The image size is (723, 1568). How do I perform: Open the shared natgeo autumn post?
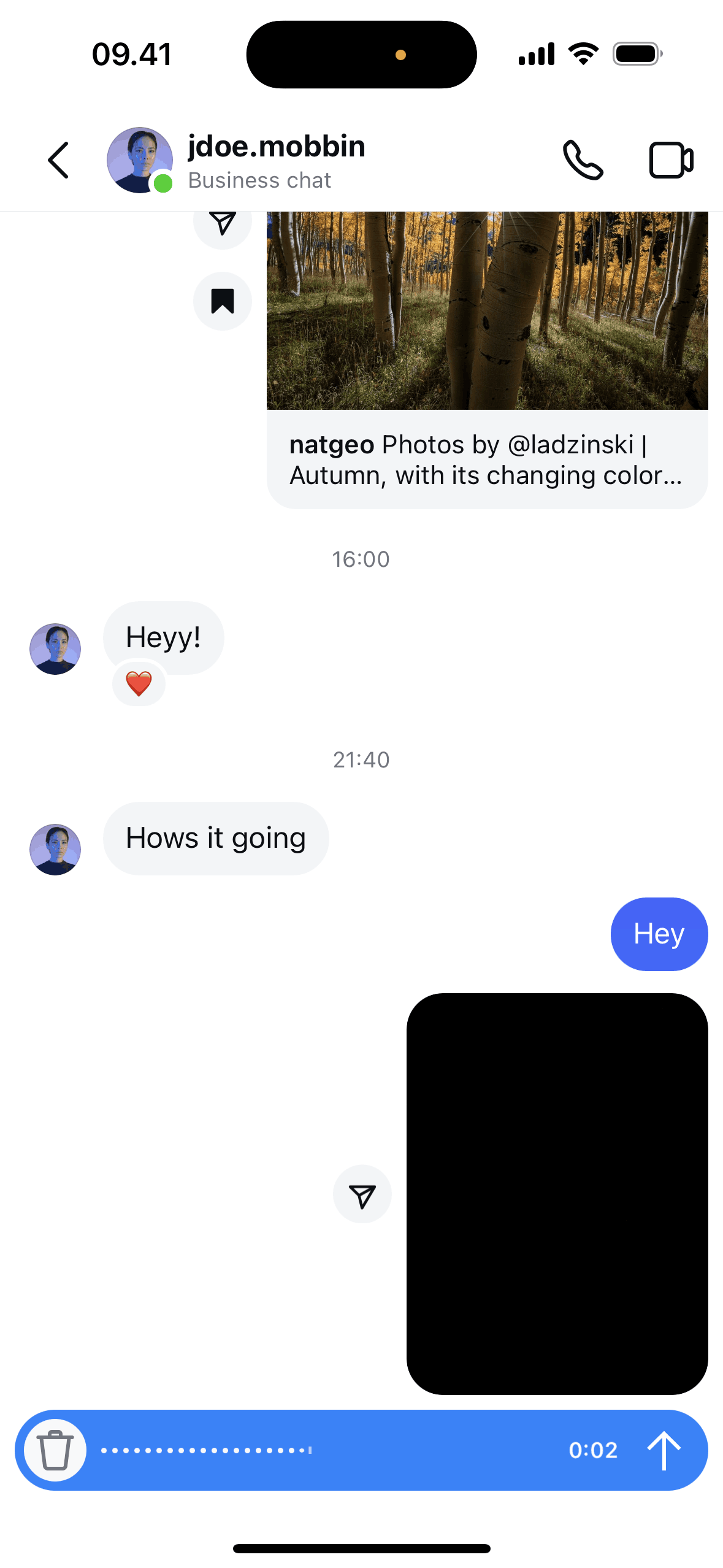tap(487, 344)
